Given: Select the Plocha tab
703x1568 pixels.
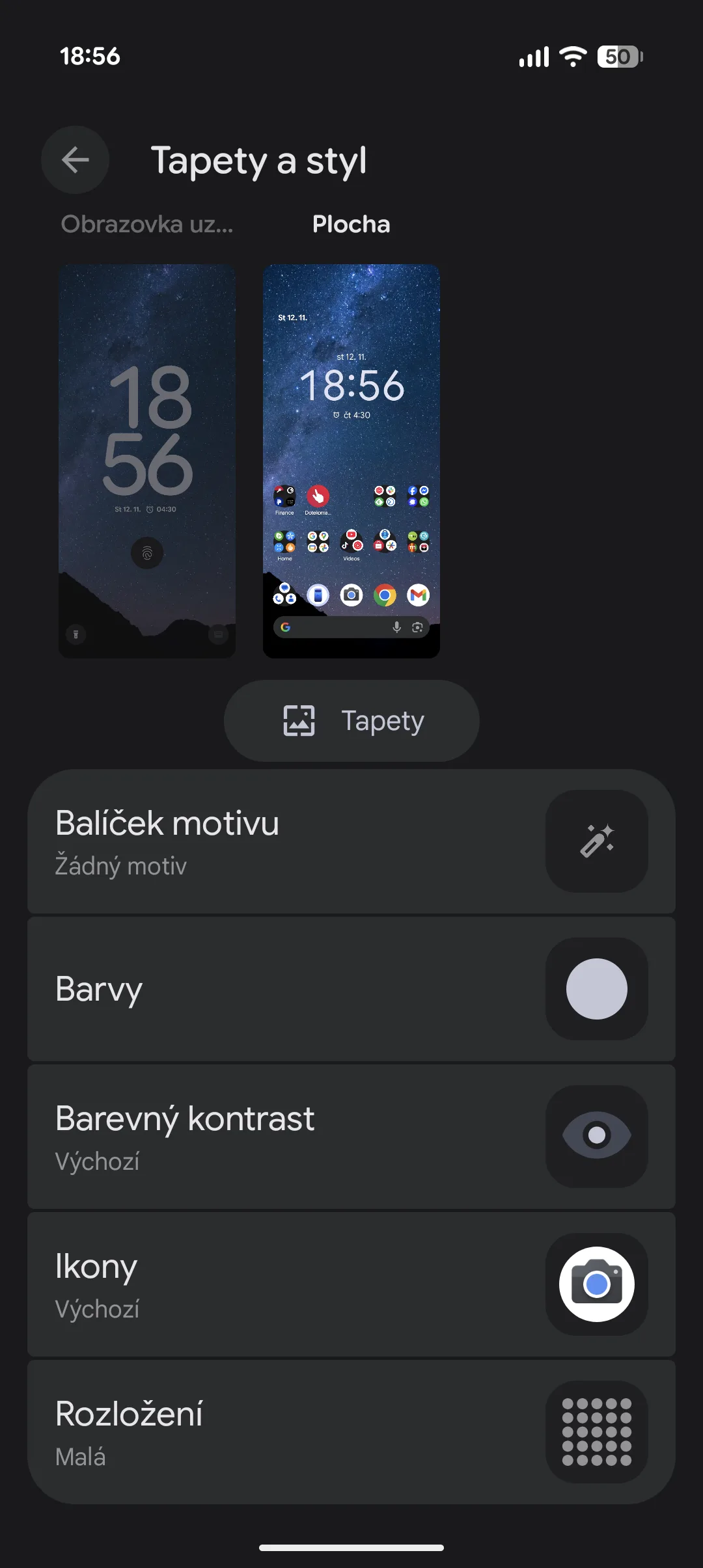Looking at the screenshot, I should pos(351,224).
